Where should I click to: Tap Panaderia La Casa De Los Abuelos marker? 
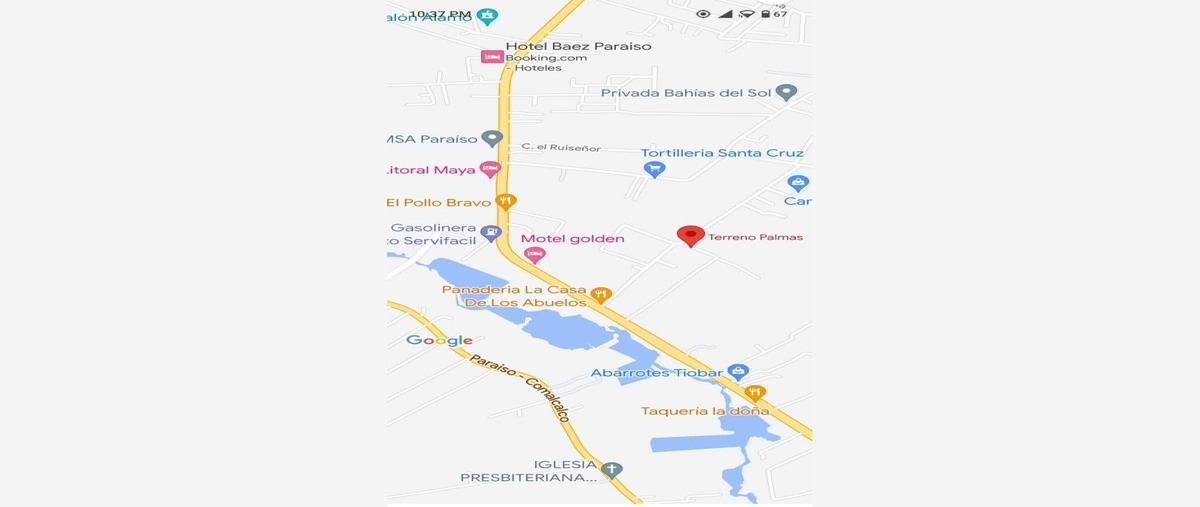click(x=600, y=294)
